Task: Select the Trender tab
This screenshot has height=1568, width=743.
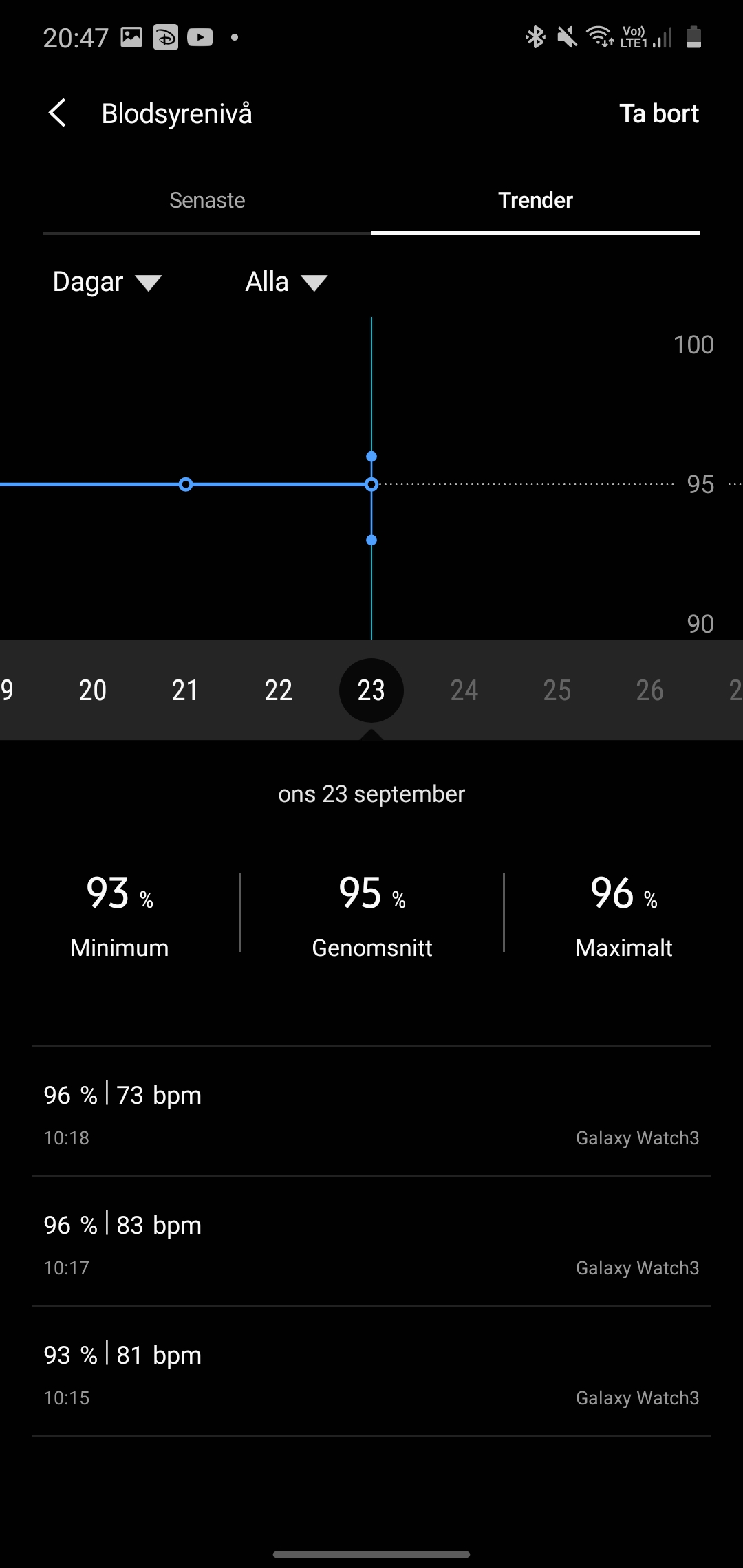Action: click(535, 200)
